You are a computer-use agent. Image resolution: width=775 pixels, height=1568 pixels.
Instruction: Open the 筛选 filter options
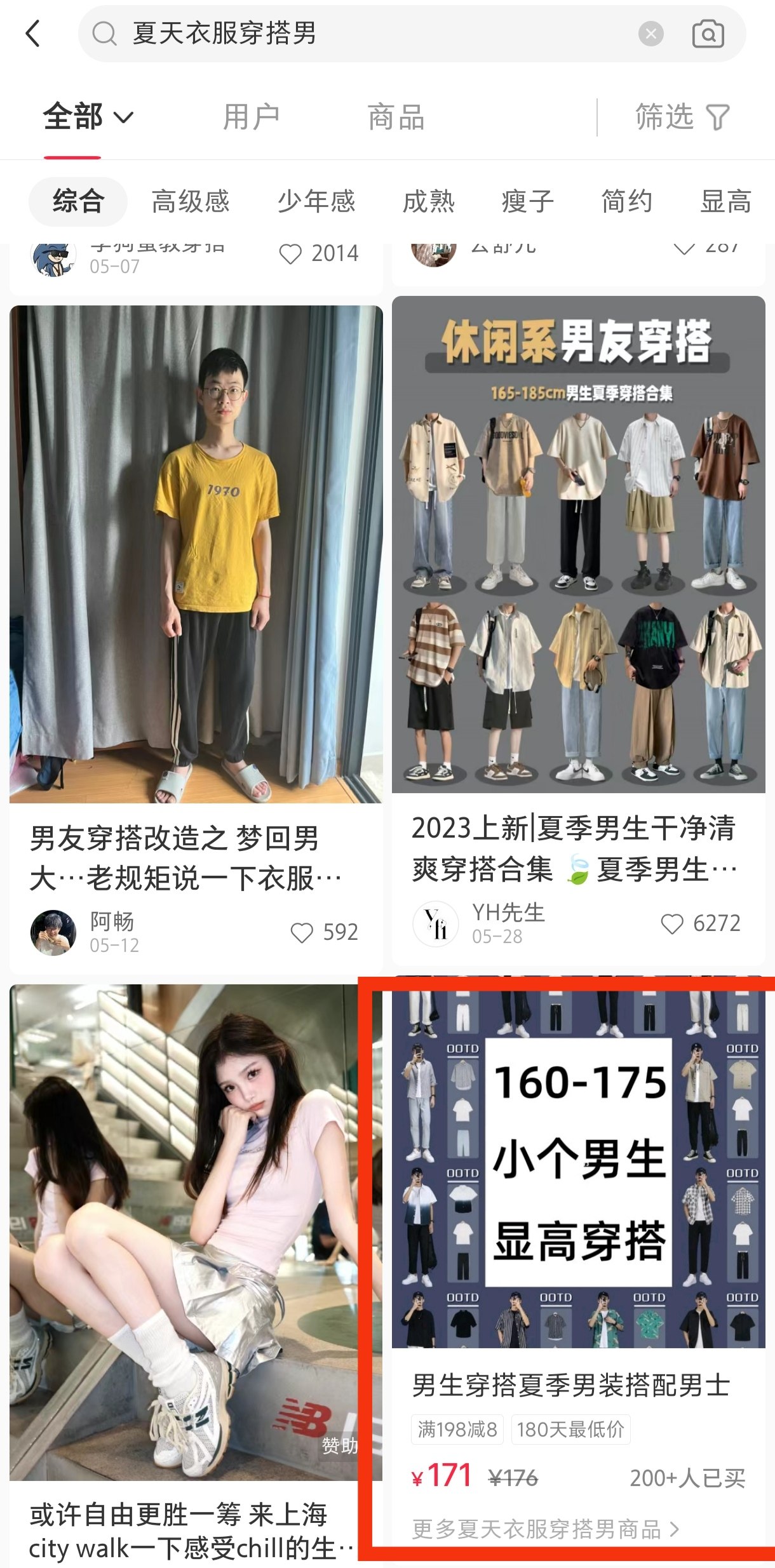click(682, 117)
